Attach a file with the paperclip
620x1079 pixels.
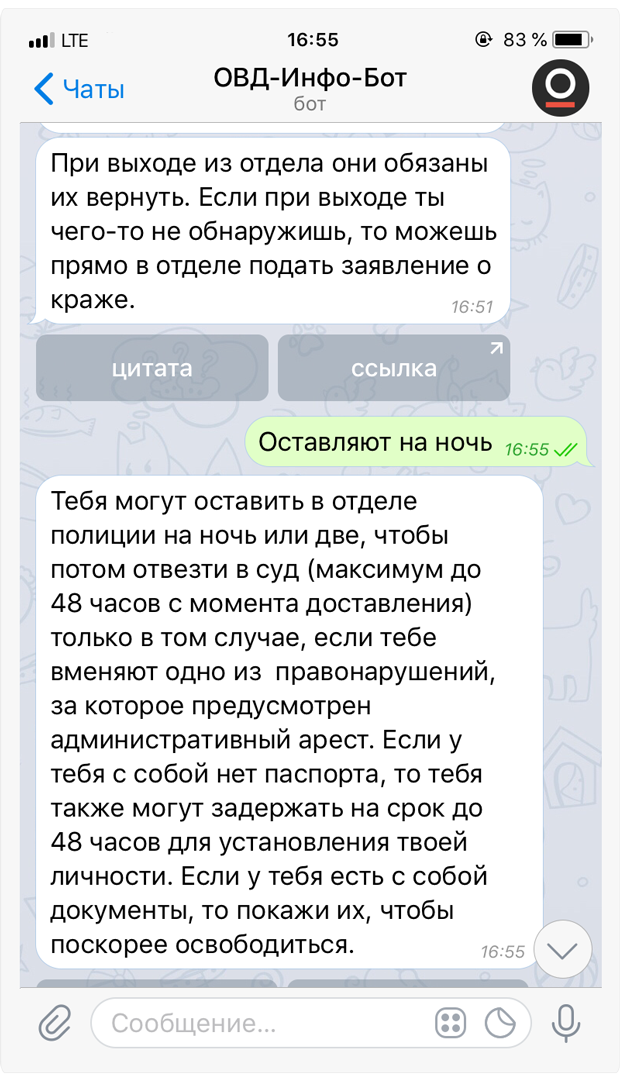pos(54,1023)
